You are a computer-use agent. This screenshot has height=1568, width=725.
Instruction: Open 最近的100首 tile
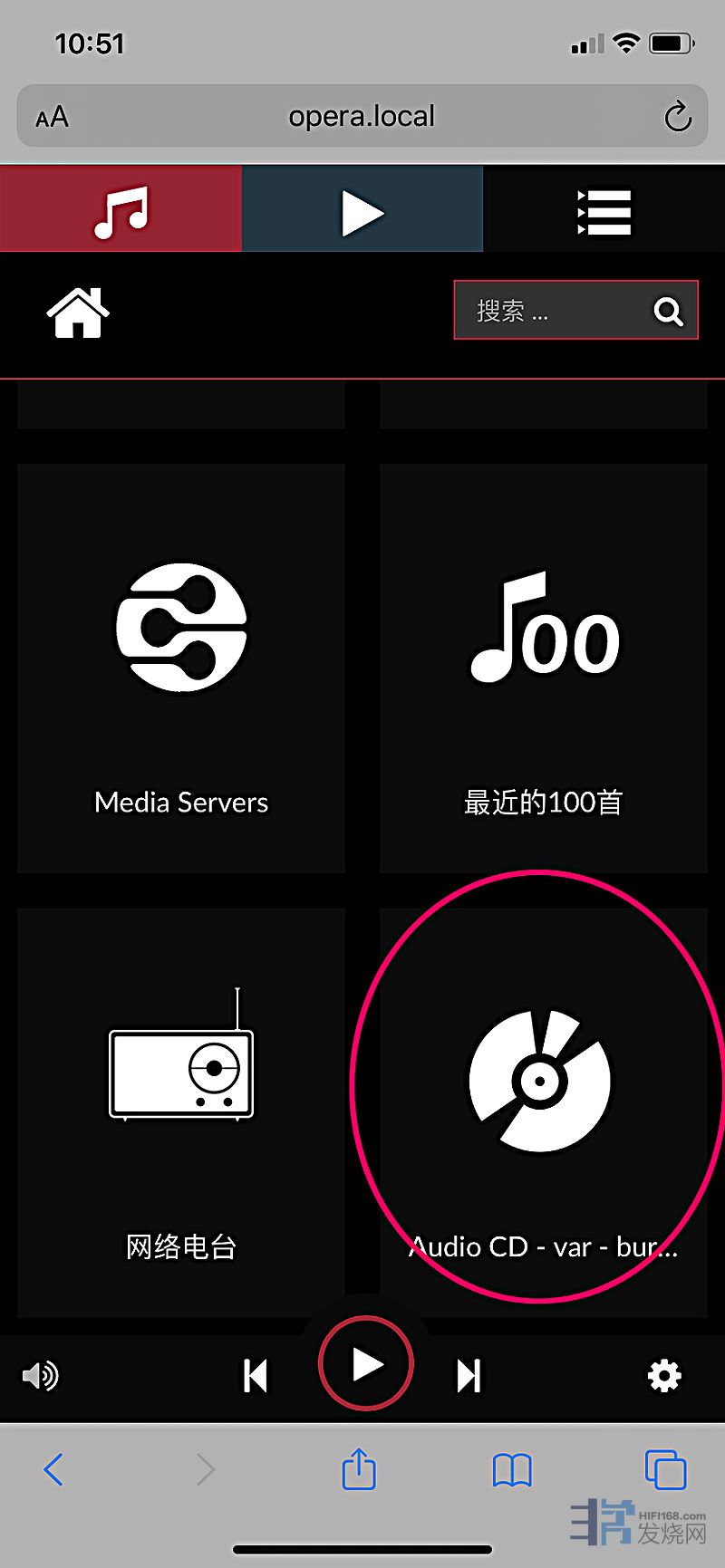pos(543,669)
